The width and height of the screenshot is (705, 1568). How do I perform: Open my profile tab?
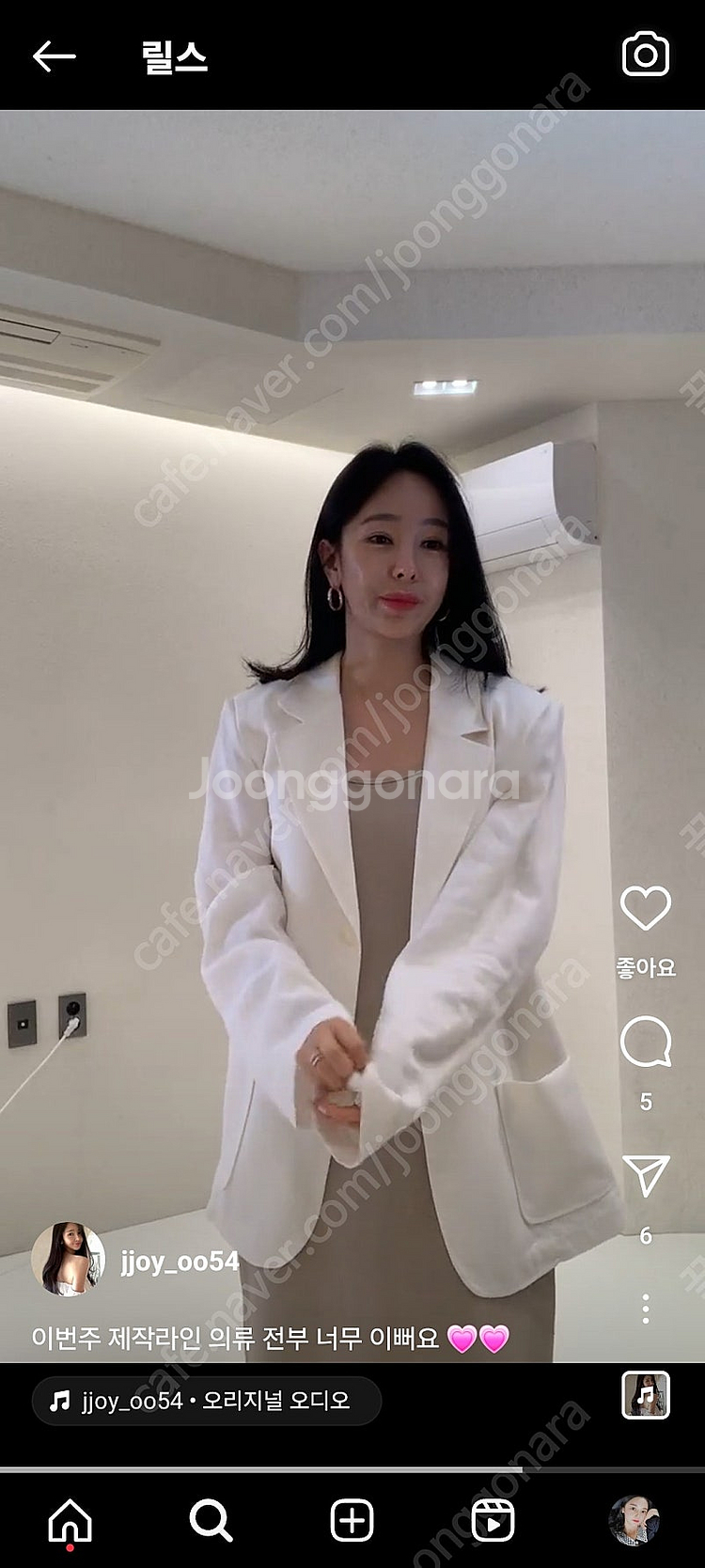click(x=634, y=1520)
